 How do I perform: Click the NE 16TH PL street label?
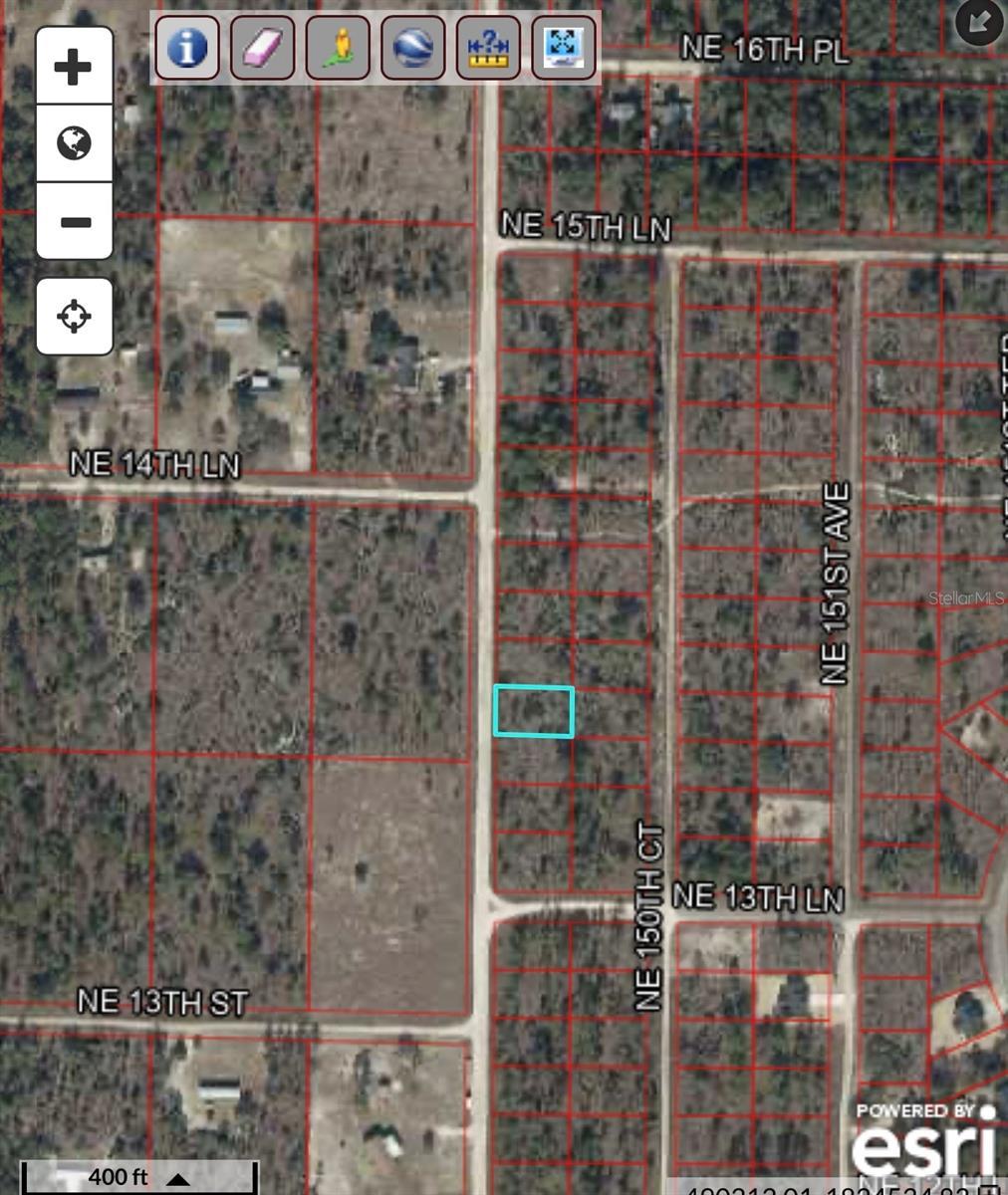pyautogui.click(x=767, y=46)
